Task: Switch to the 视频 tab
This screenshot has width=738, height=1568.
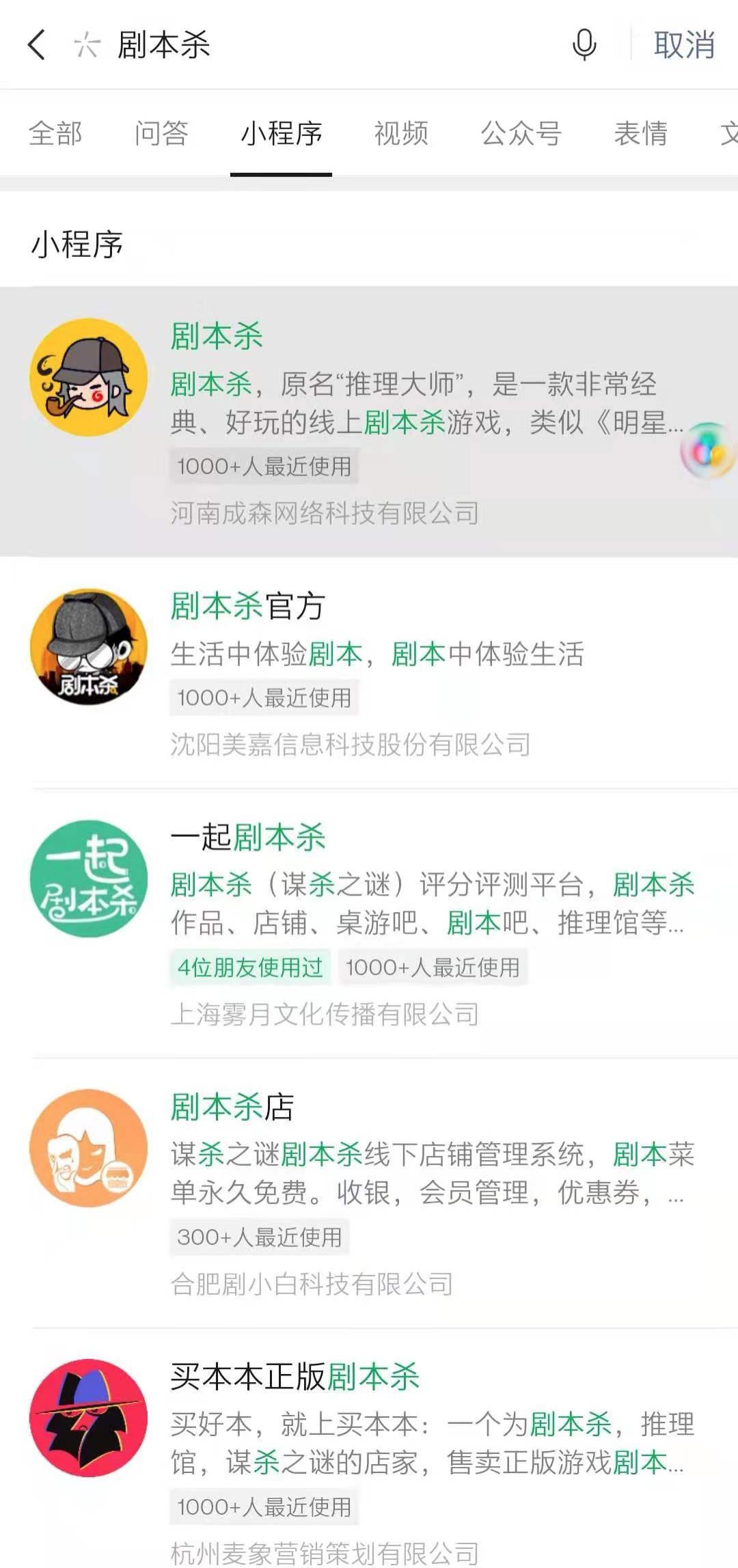Action: click(401, 133)
